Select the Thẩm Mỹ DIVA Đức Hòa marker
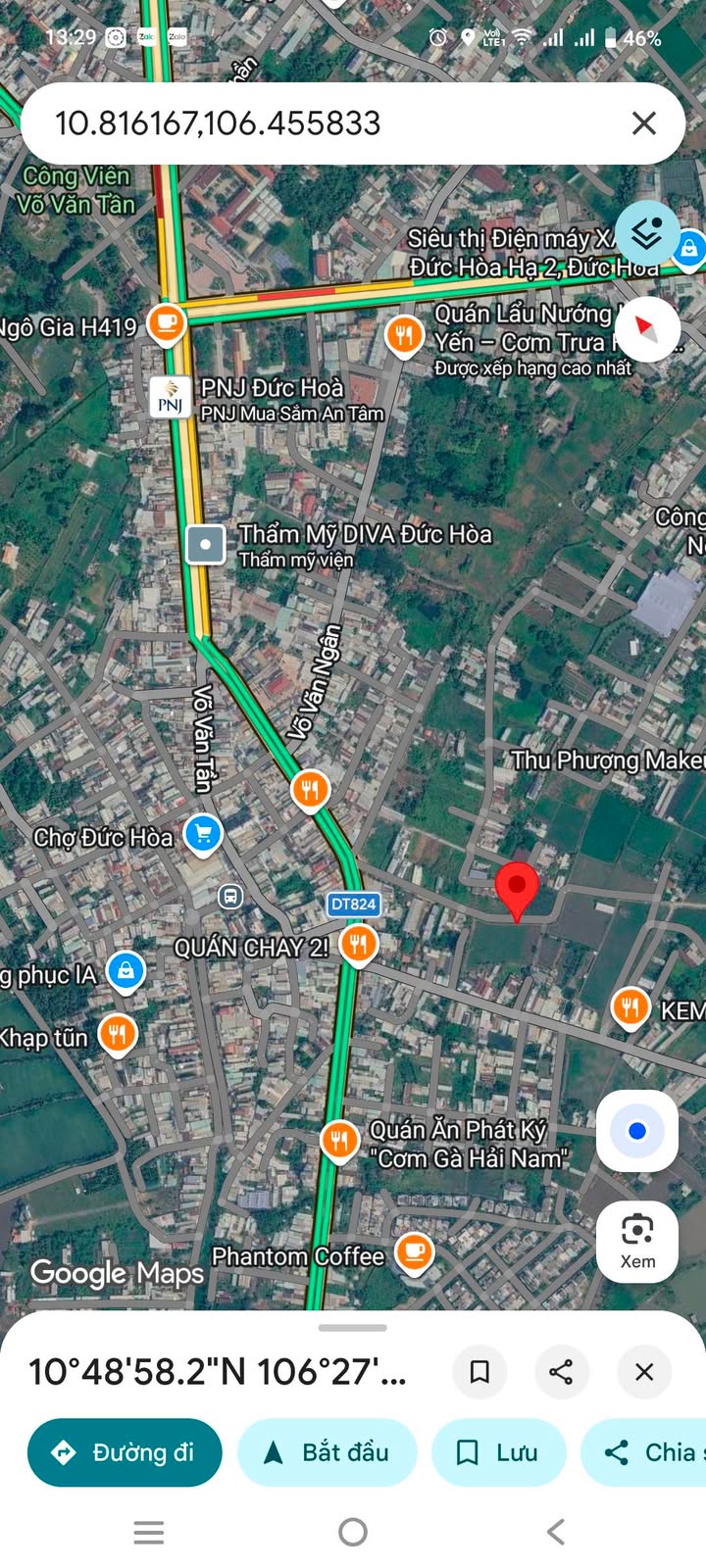Image resolution: width=706 pixels, height=1568 pixels. (206, 544)
